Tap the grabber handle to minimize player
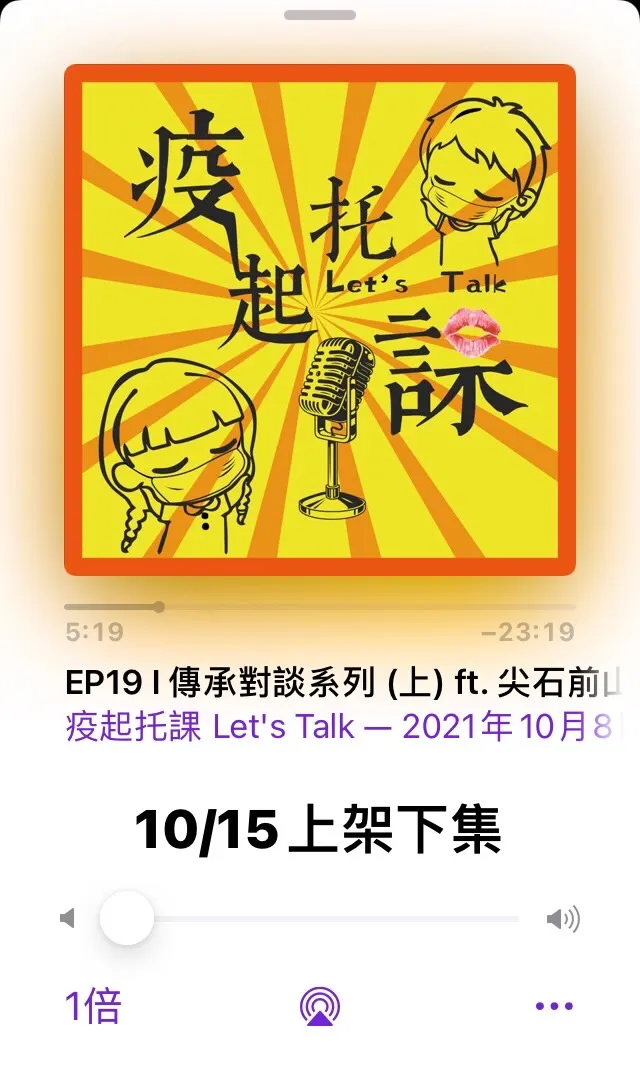 [320, 15]
